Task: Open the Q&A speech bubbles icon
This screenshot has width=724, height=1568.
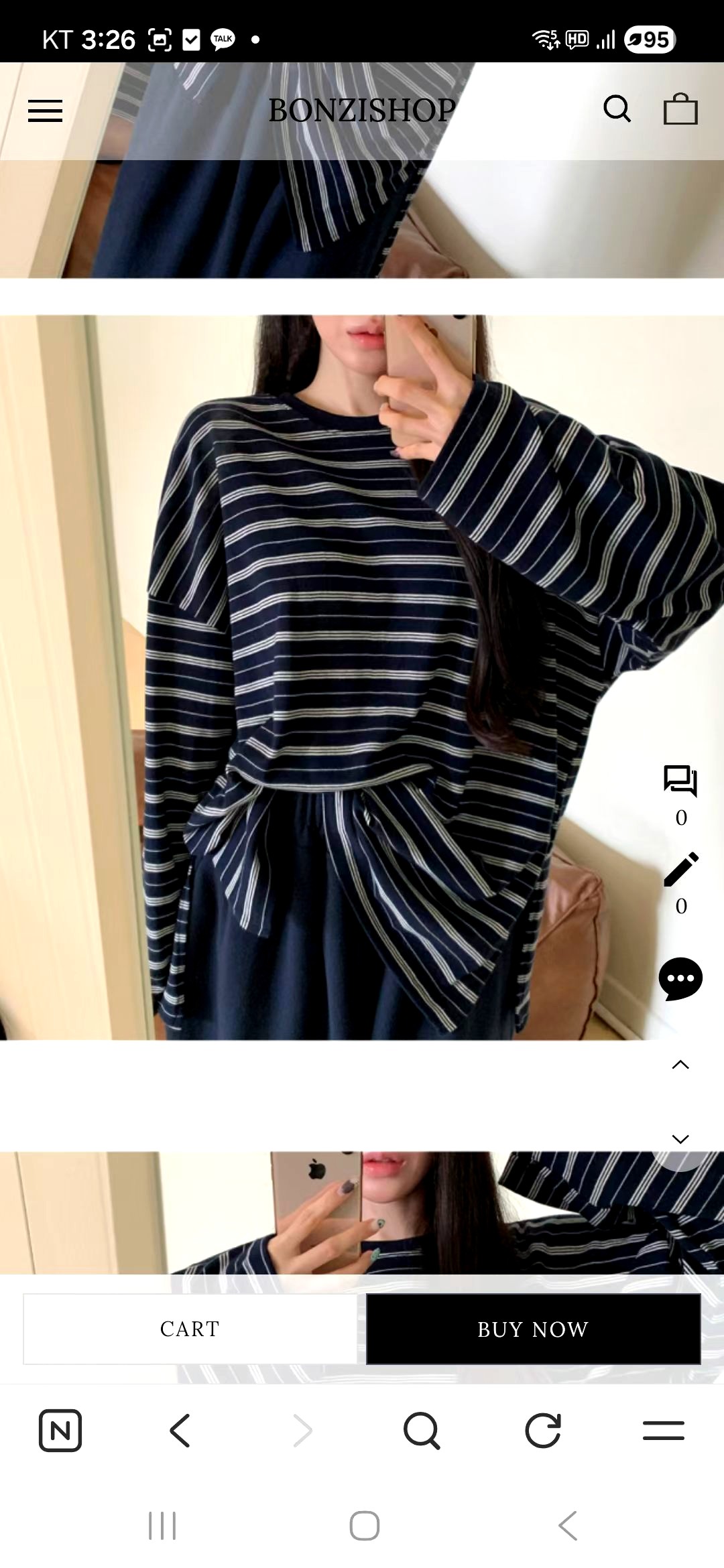Action: point(680,781)
